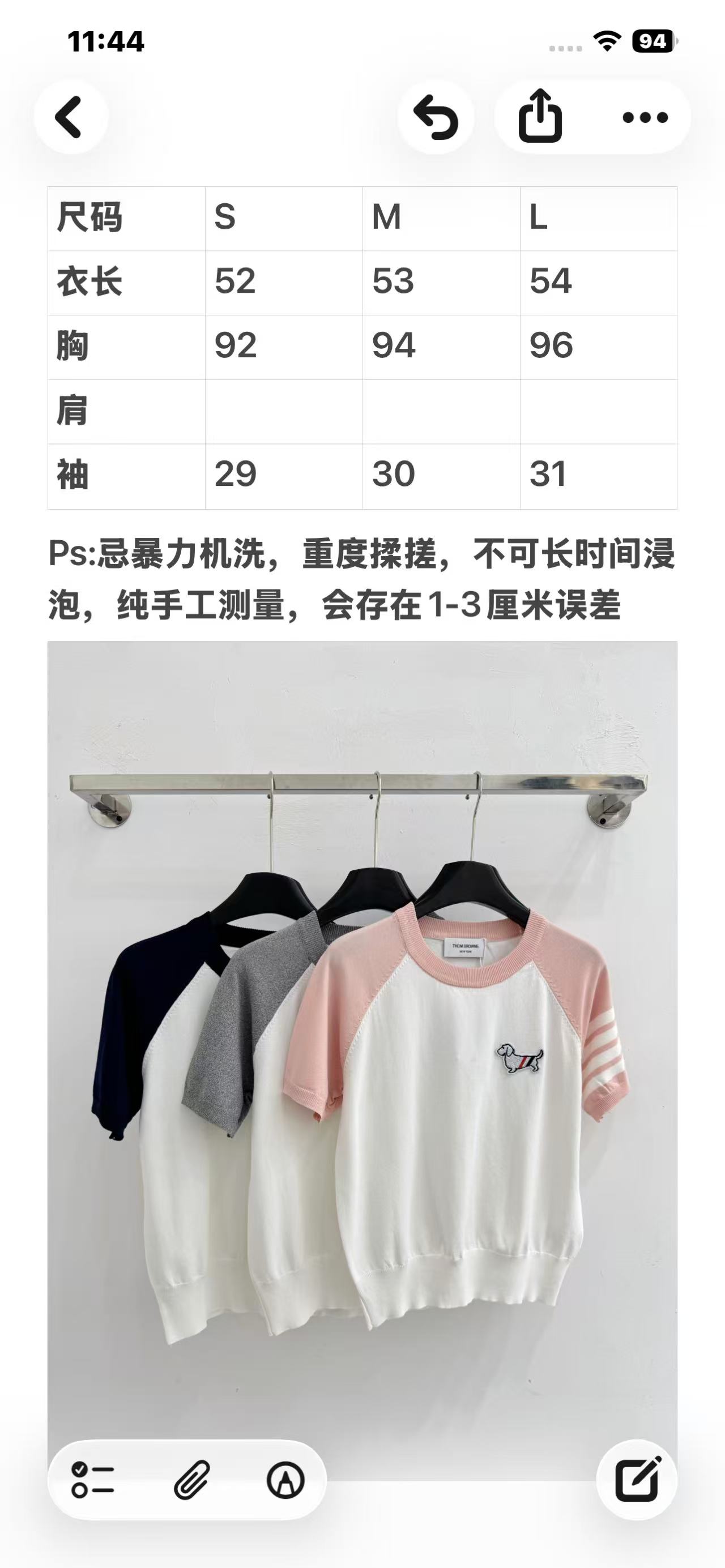This screenshot has width=725, height=1568.
Task: Undo the last edit
Action: pos(435,117)
